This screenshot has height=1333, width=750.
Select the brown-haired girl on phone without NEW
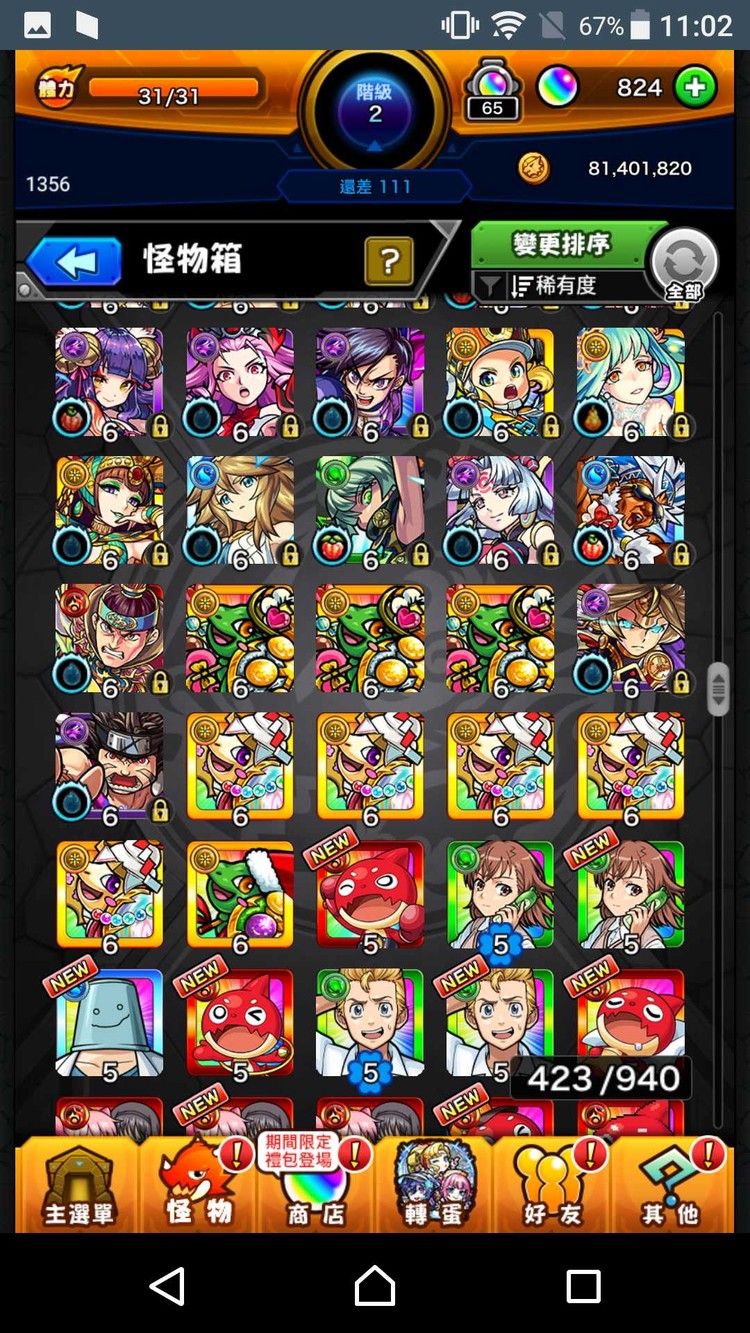[x=500, y=894]
